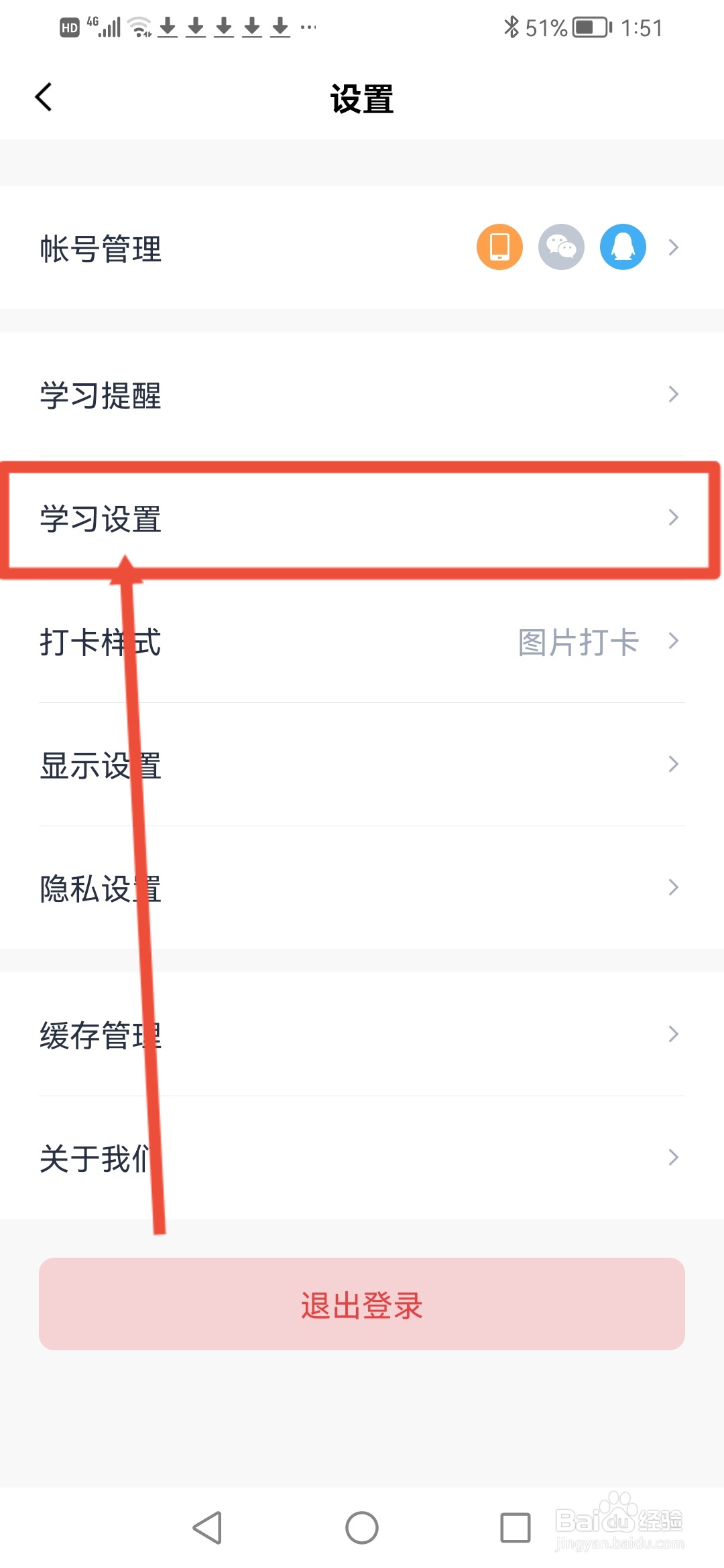This screenshot has height=1568, width=724.
Task: Tap the Wi-Fi status icon
Action: click(137, 25)
